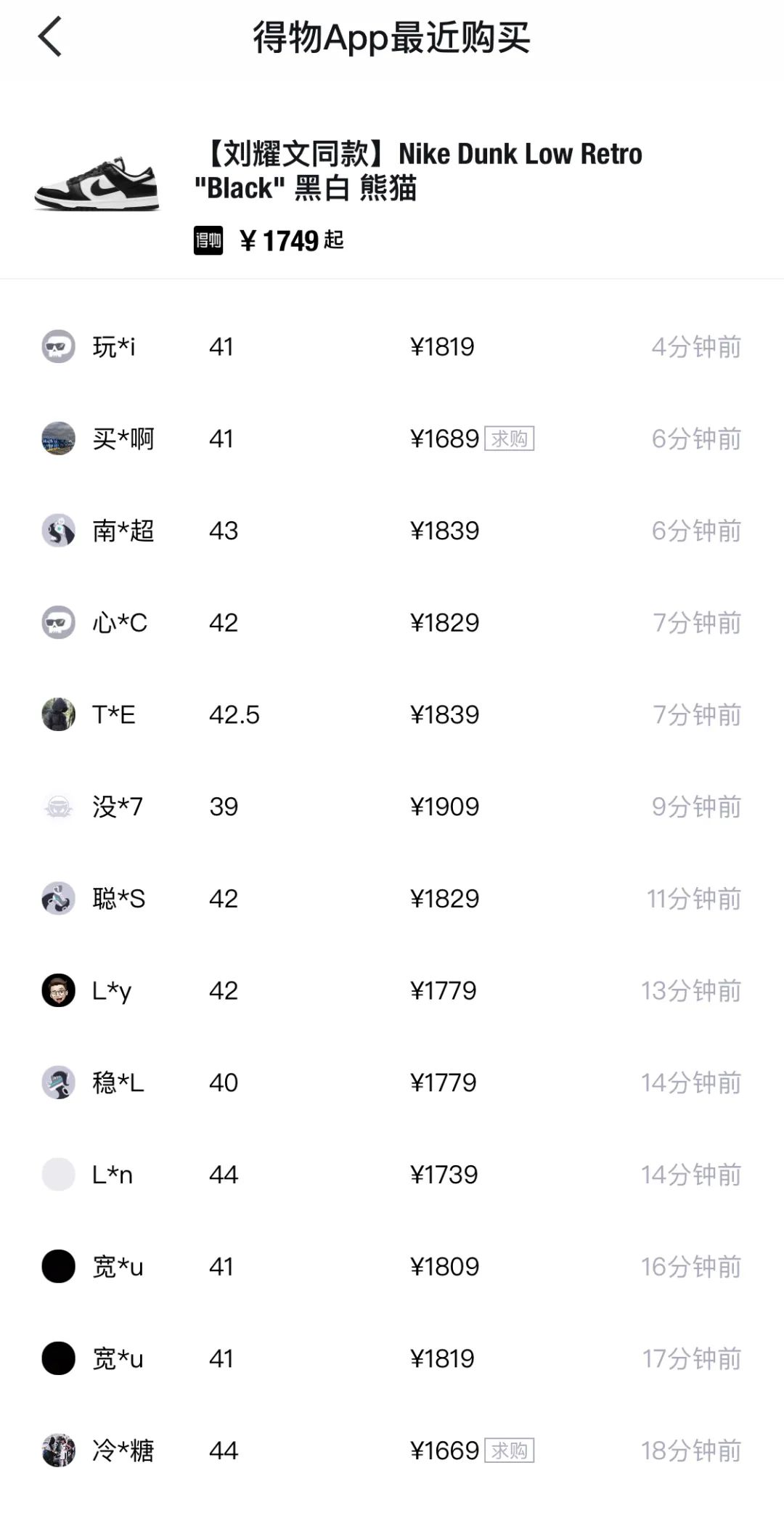Select the ¥1909 price for size 39
Screen dimensions: 784x1513
[x=445, y=806]
